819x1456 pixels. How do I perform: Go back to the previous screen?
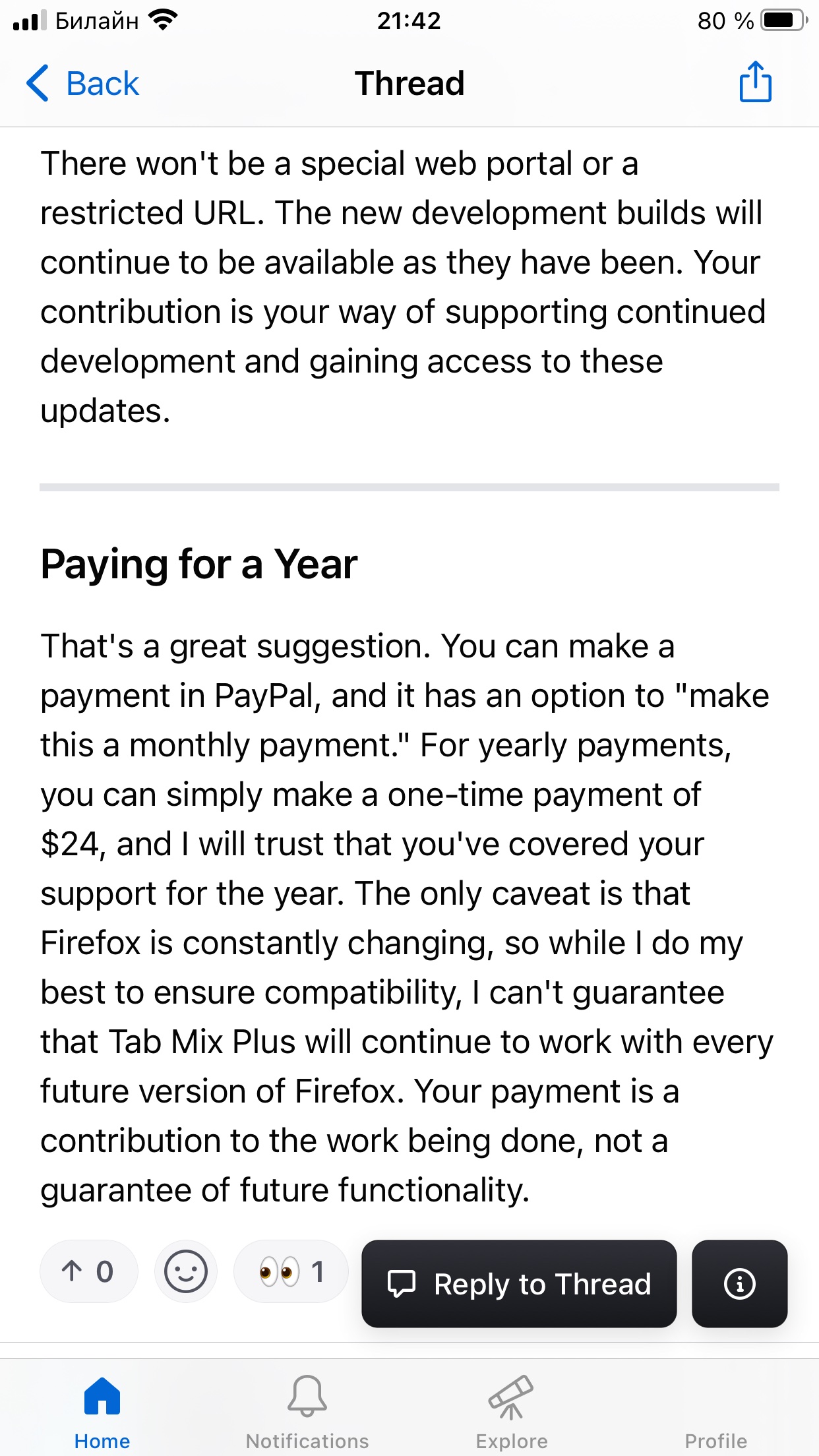[x=82, y=84]
